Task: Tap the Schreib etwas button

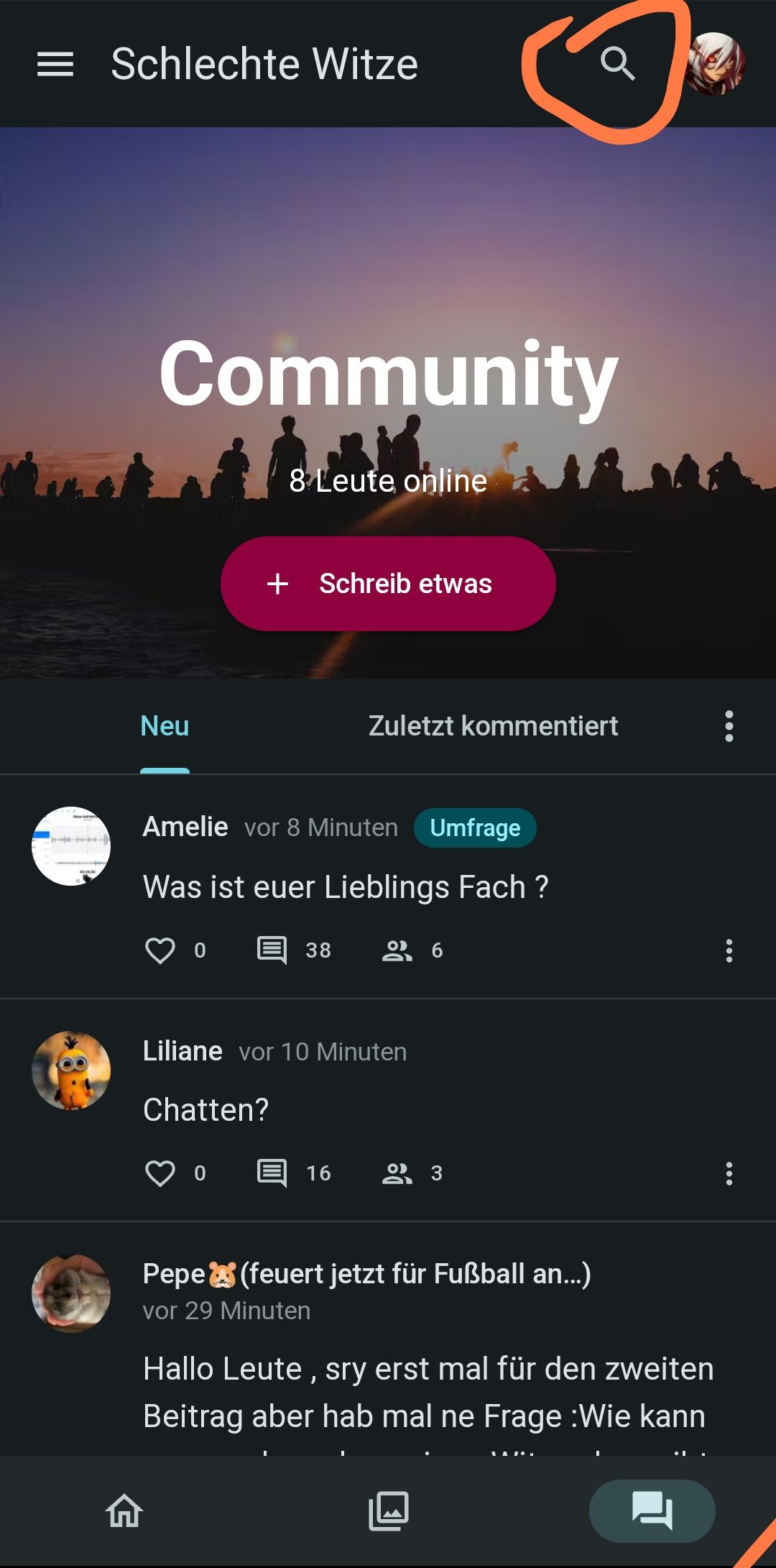Action: click(x=388, y=584)
